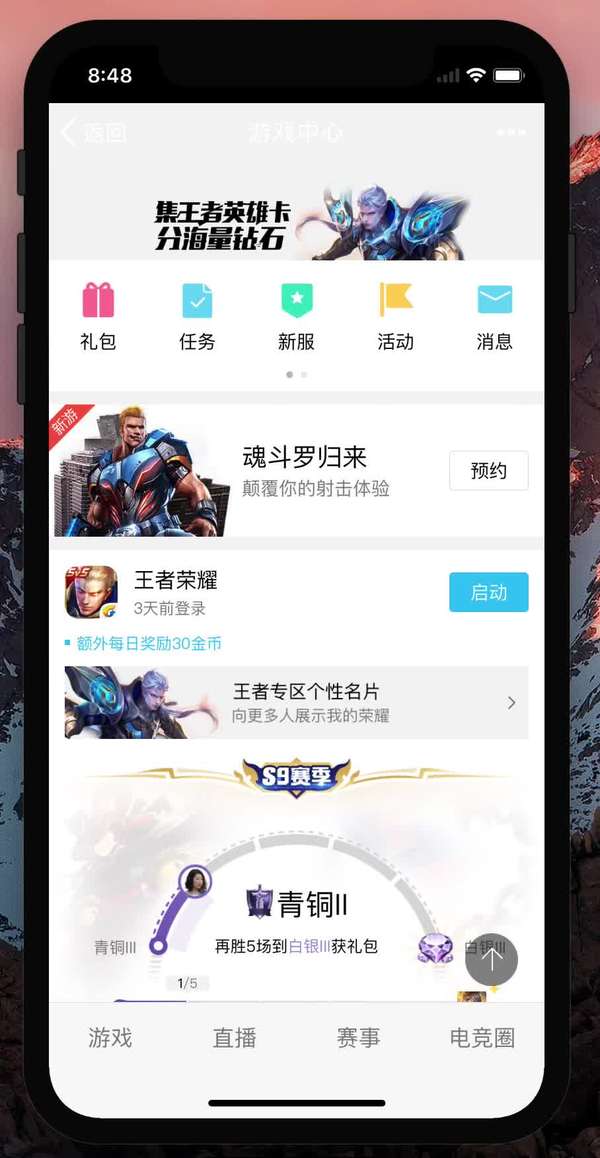The height and width of the screenshot is (1158, 600).
Task: Tap 预约 to reserve 魂斗罗归来
Action: pos(488,470)
